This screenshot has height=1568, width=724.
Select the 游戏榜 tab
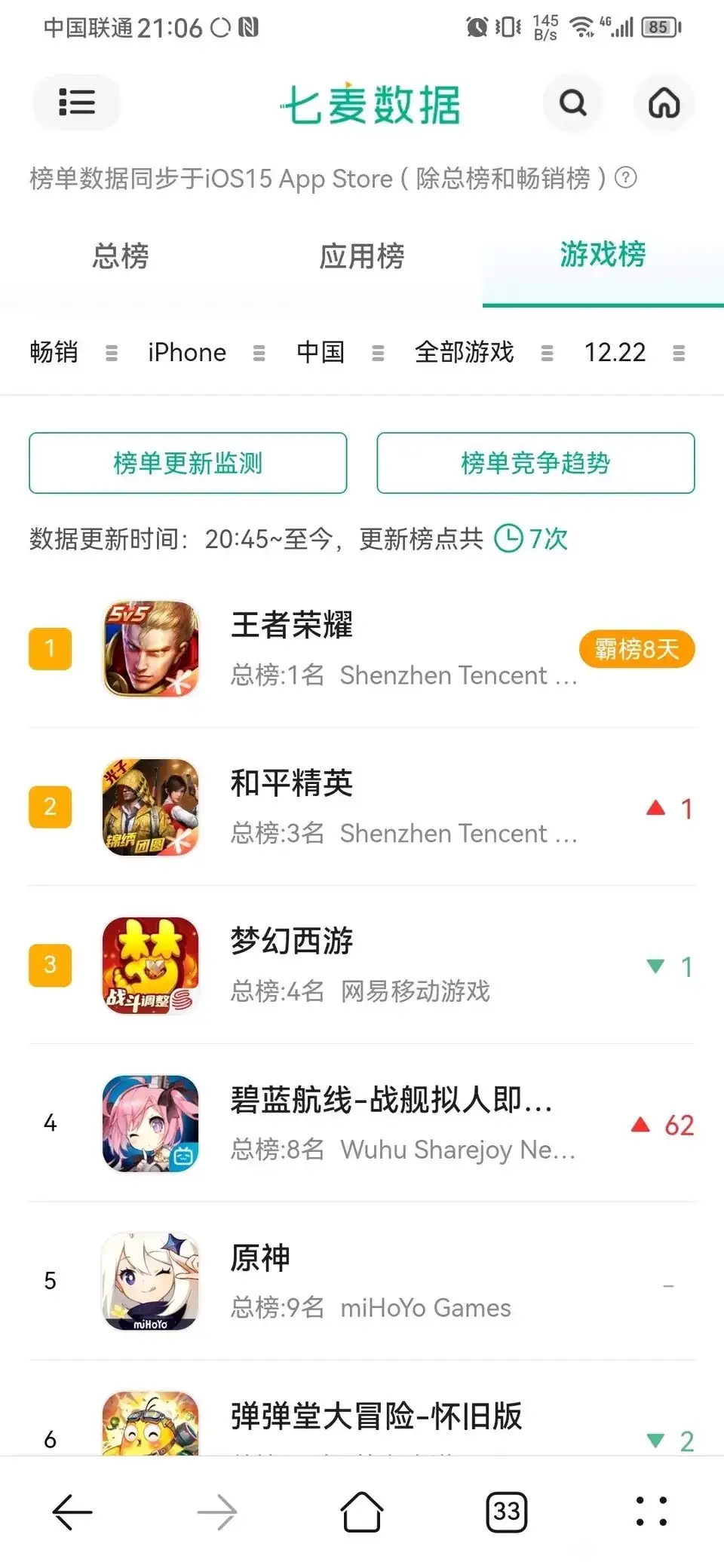[603, 254]
